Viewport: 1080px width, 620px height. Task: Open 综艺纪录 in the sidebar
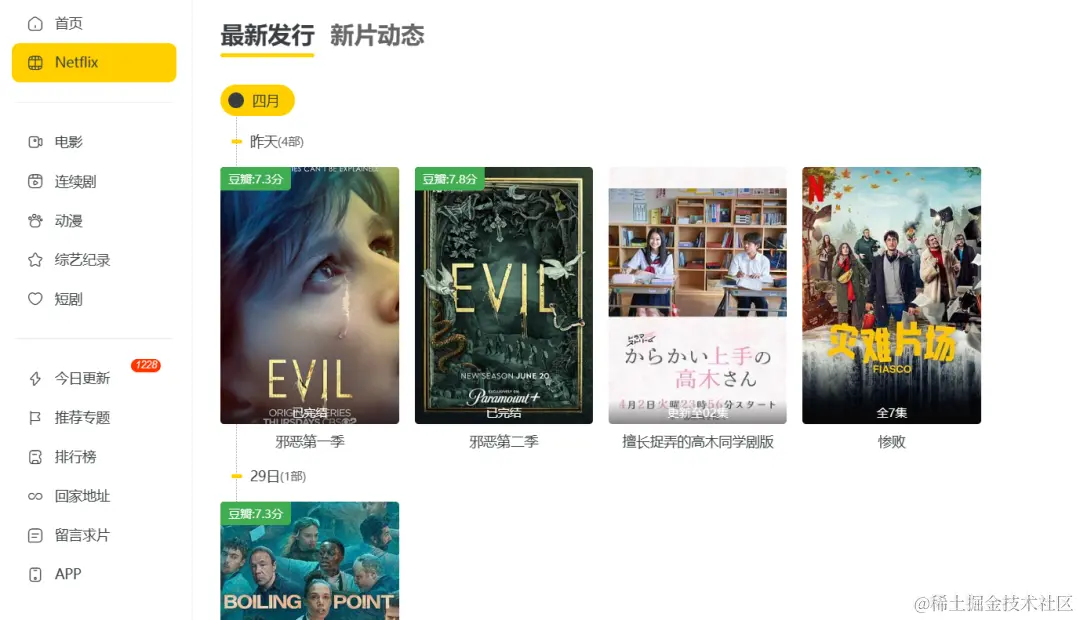coord(82,259)
